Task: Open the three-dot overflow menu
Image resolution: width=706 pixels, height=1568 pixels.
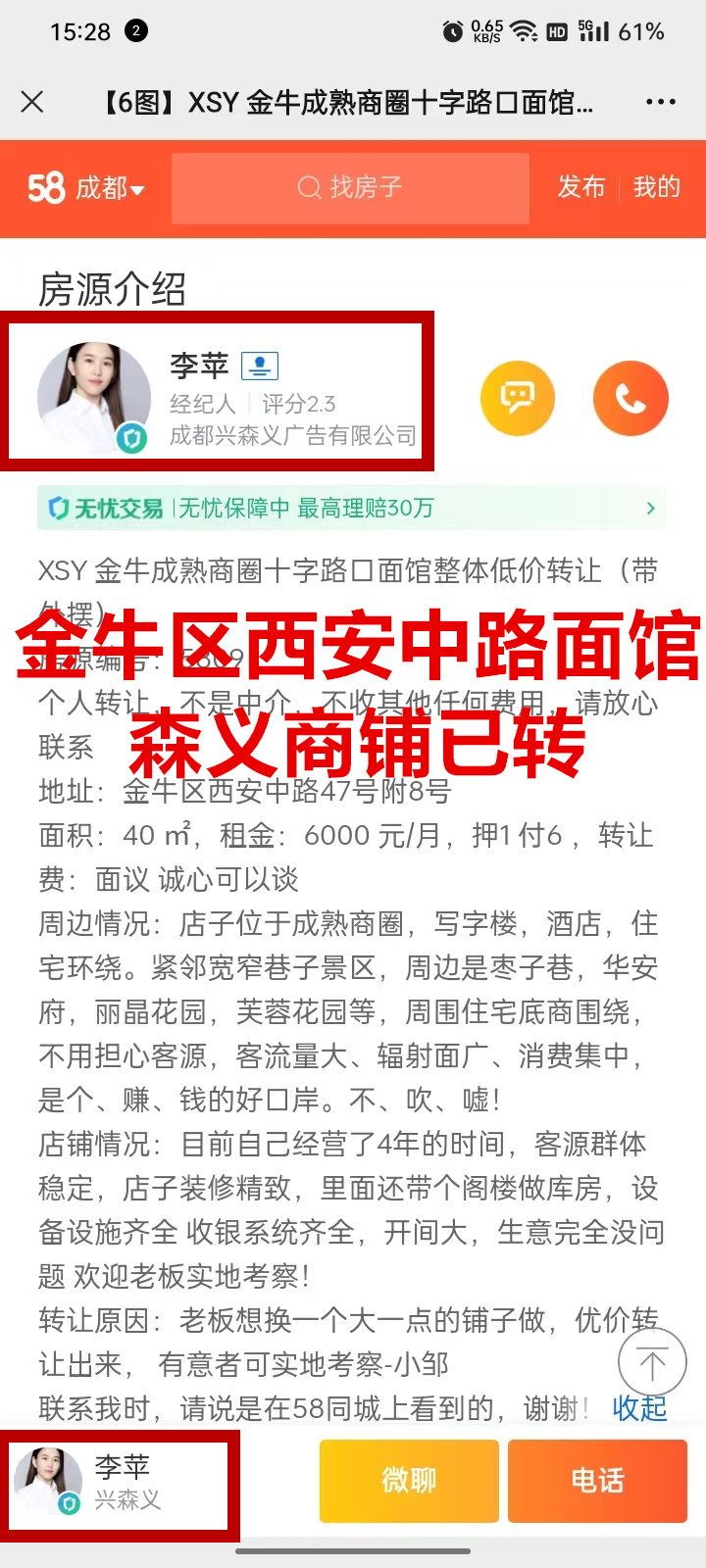Action: 660,102
